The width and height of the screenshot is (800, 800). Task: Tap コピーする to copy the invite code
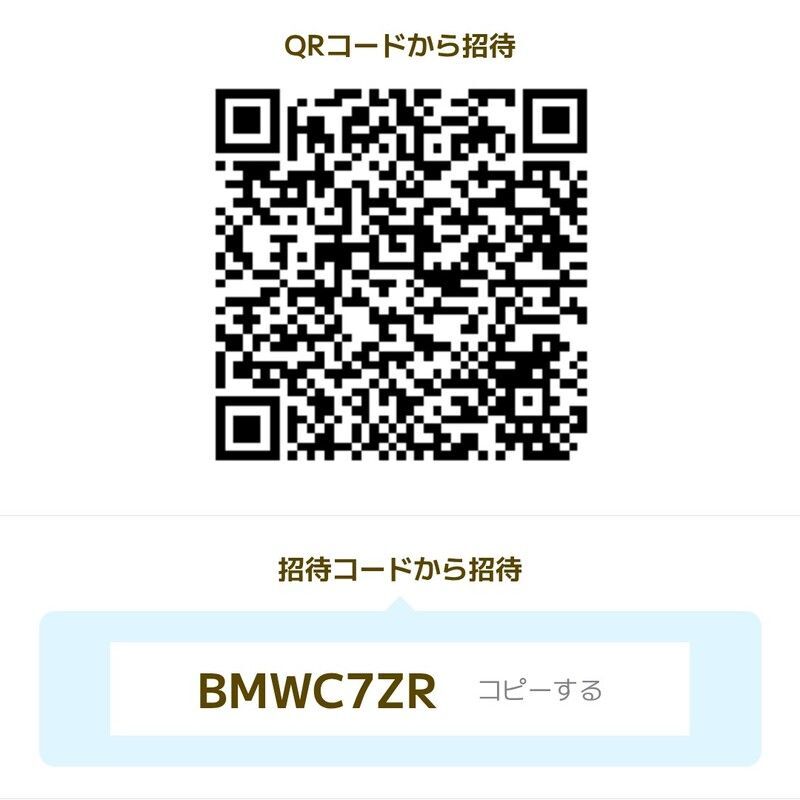coord(540,690)
